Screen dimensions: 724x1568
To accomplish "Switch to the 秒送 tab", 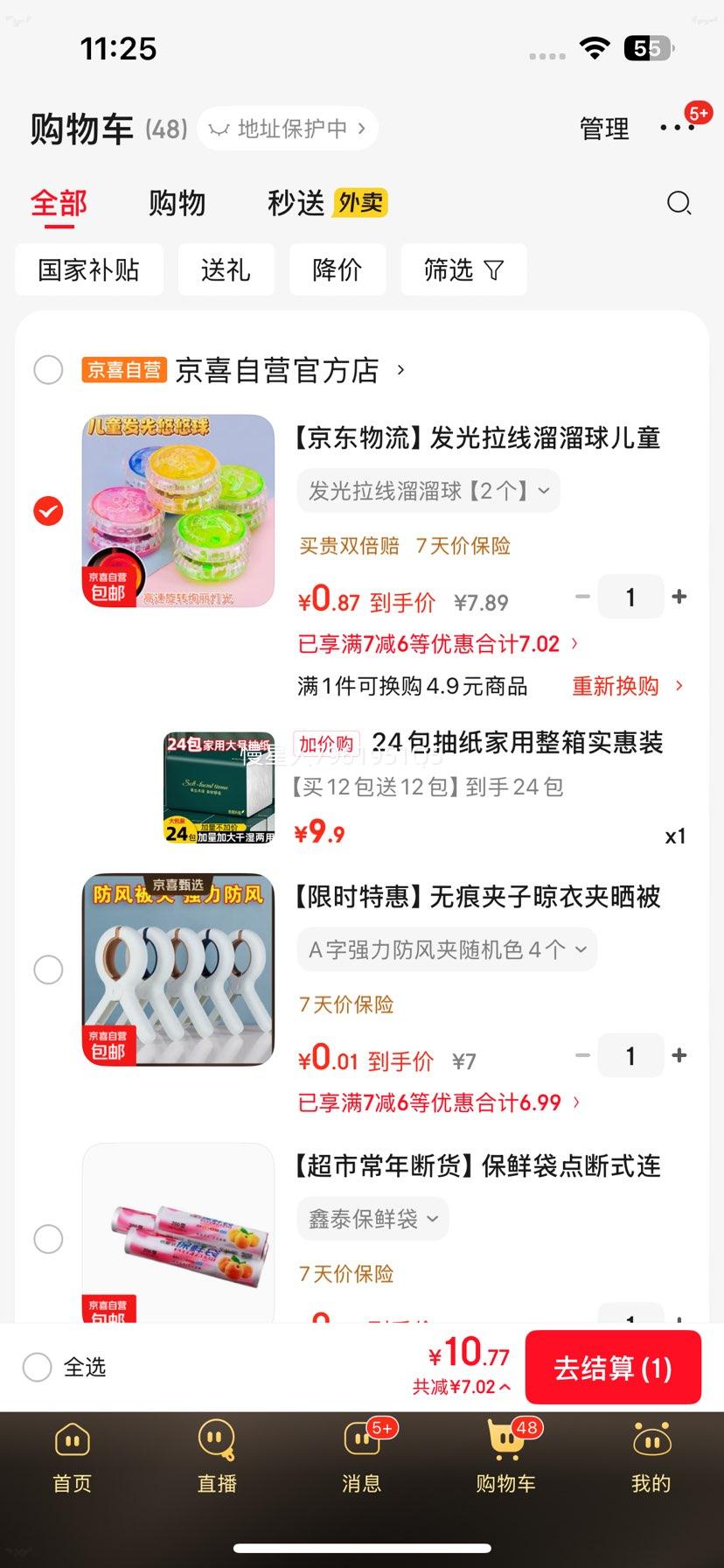I will (x=295, y=202).
